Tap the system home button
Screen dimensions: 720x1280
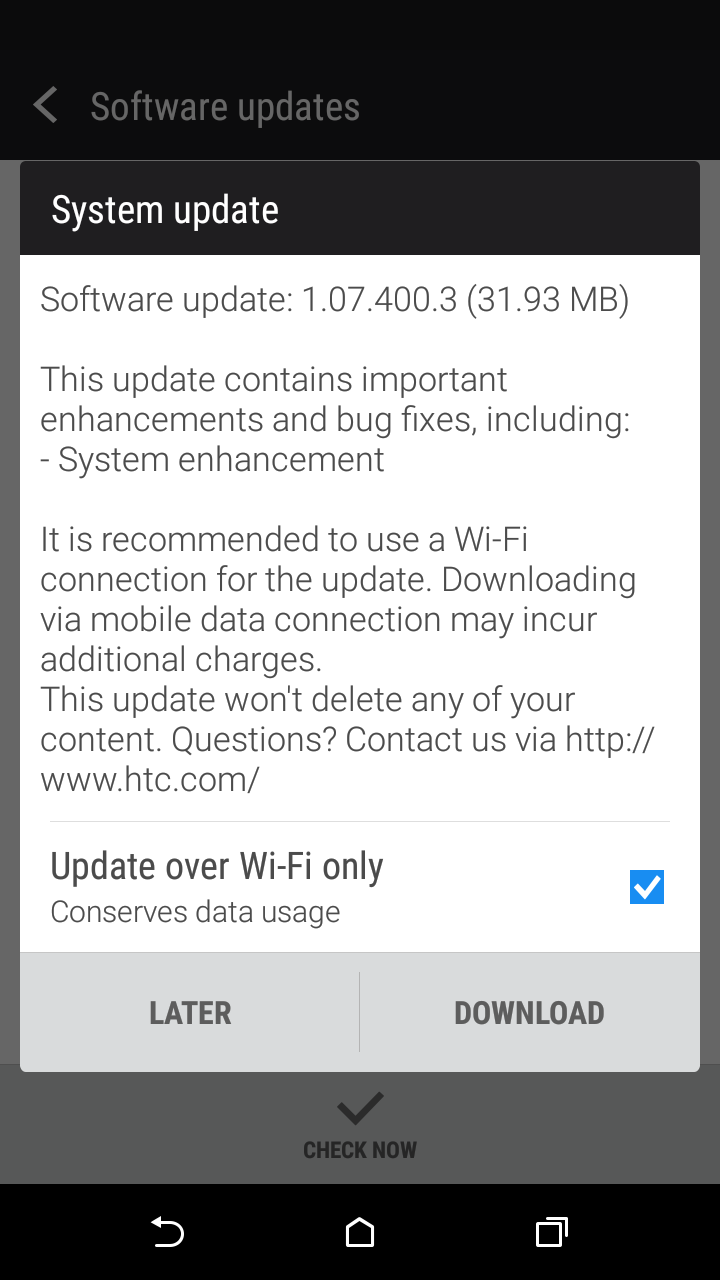tap(360, 1232)
